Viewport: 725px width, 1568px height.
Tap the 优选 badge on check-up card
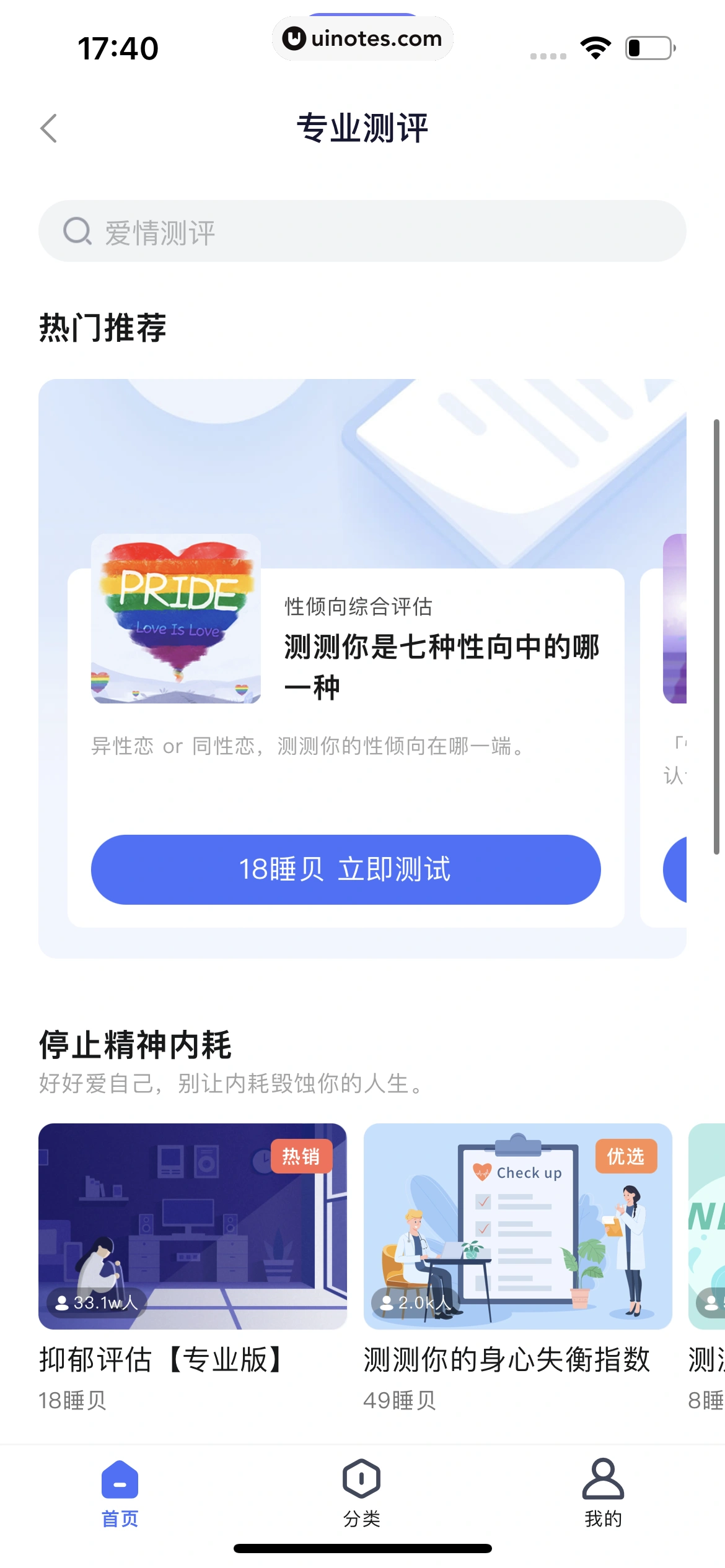tap(626, 1156)
